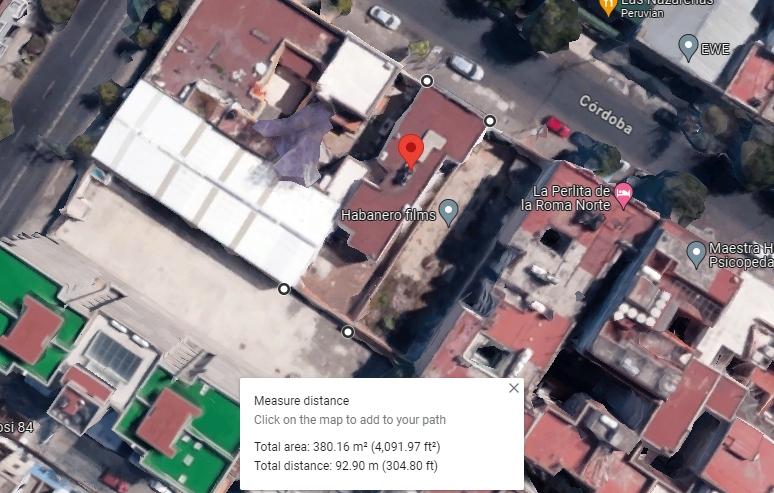Open La Perlita de la Roma Norte
Screen dimensions: 774x493
(x=623, y=195)
